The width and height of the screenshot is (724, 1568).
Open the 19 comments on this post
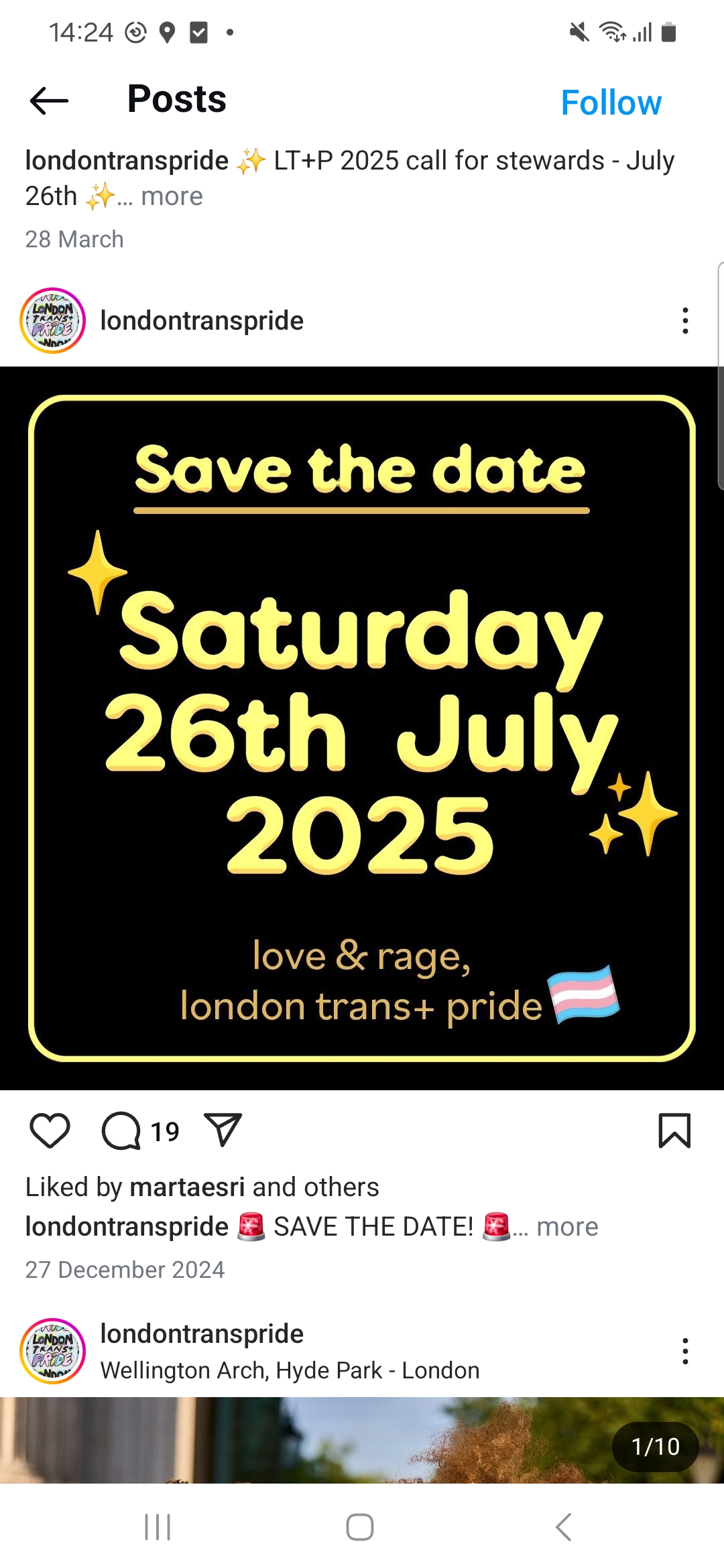(x=140, y=1131)
